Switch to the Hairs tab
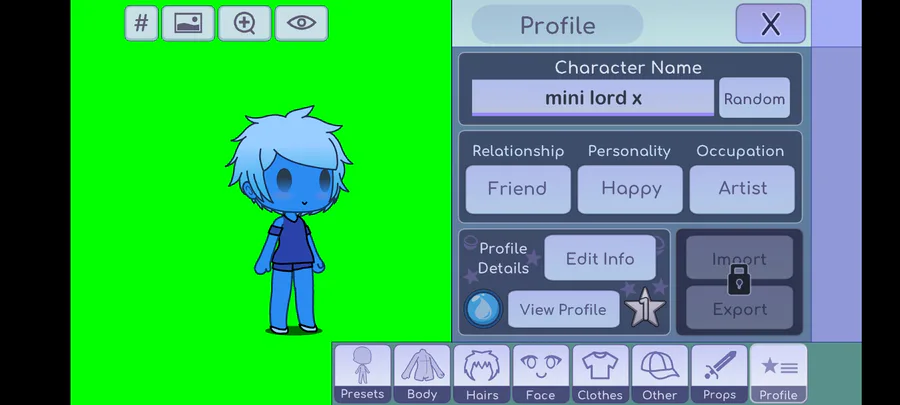 point(482,373)
